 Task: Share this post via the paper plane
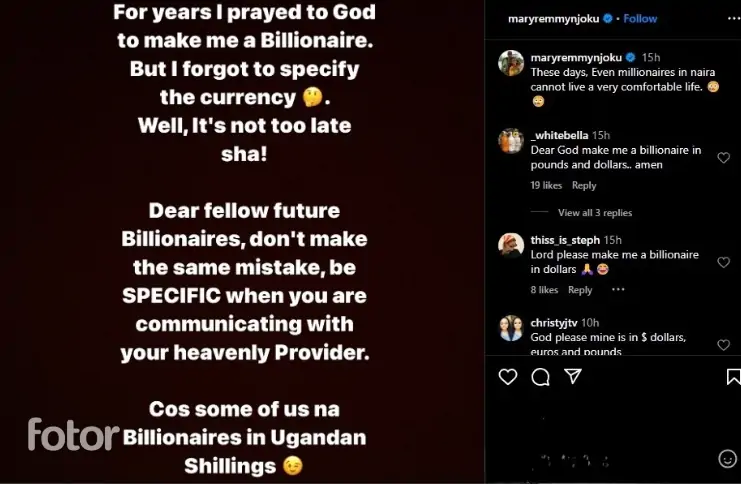pyautogui.click(x=573, y=377)
